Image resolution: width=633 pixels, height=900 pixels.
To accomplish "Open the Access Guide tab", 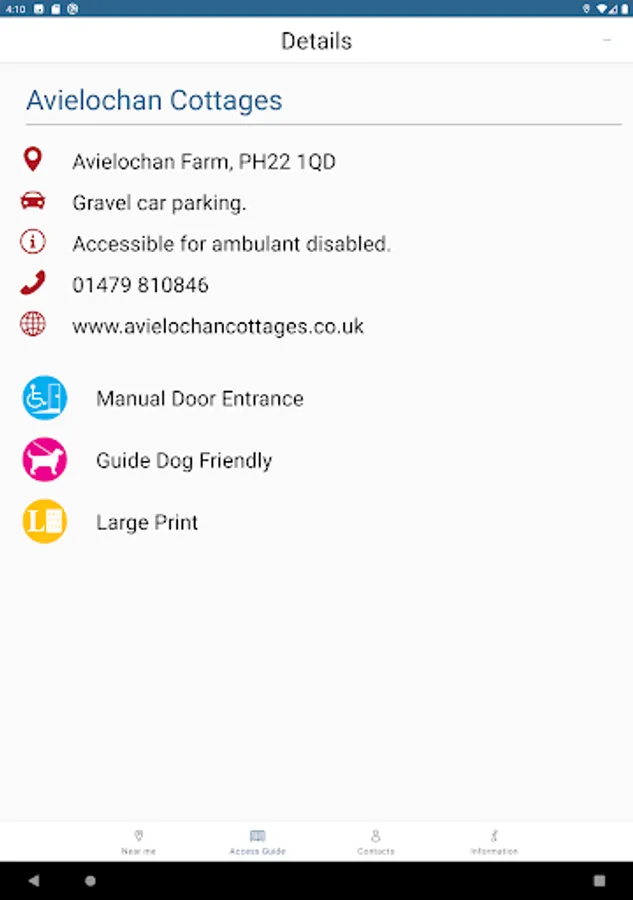I will (x=257, y=842).
